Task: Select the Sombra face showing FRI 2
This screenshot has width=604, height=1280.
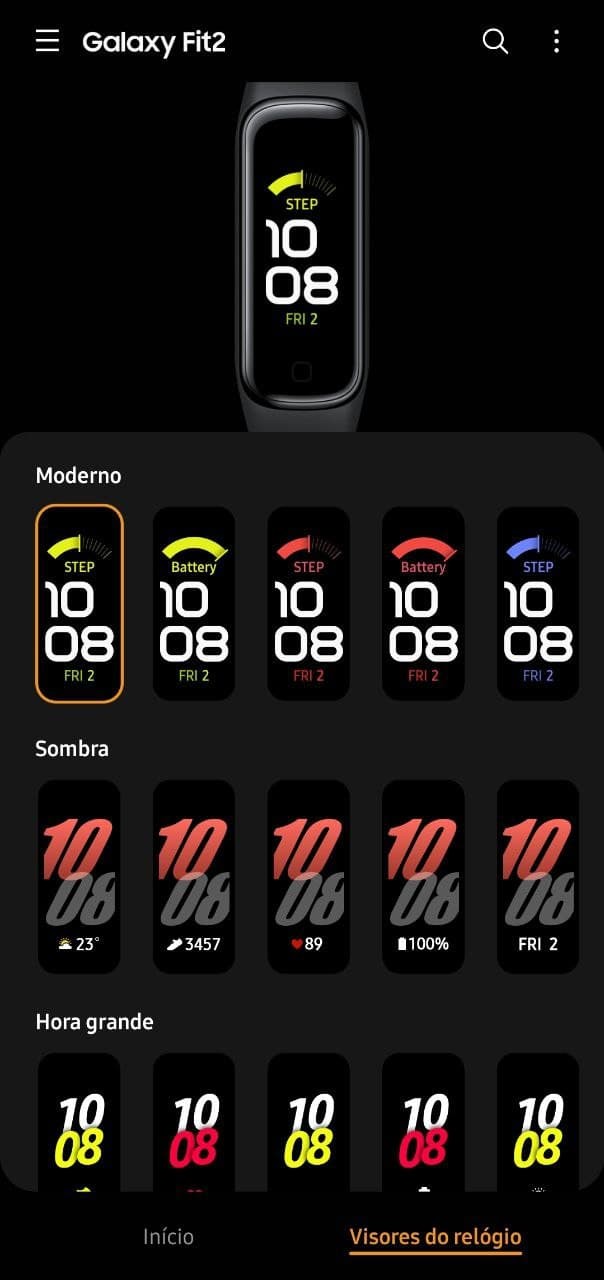Action: click(x=538, y=876)
